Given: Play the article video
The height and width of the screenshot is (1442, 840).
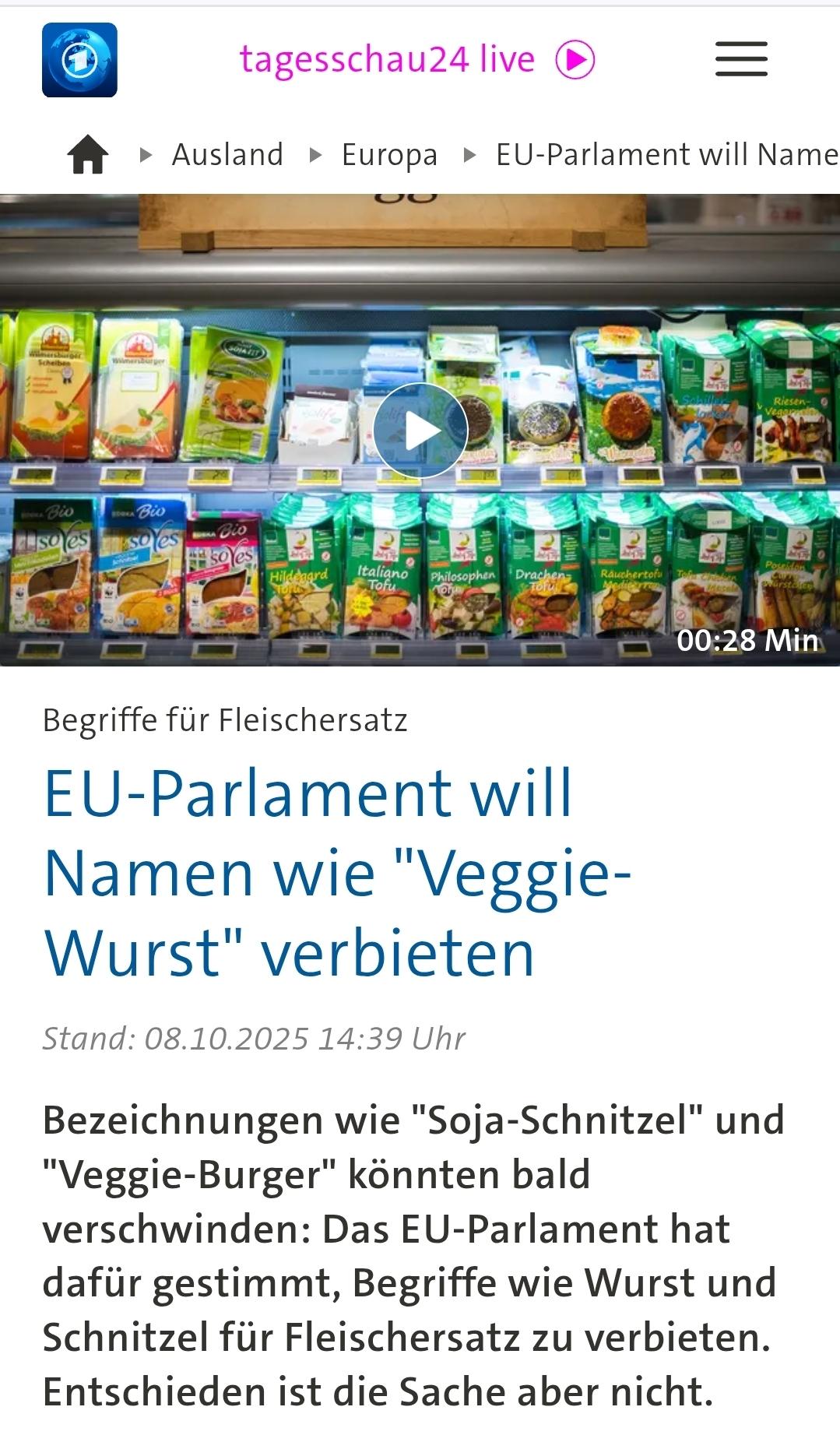Looking at the screenshot, I should pyautogui.click(x=420, y=431).
